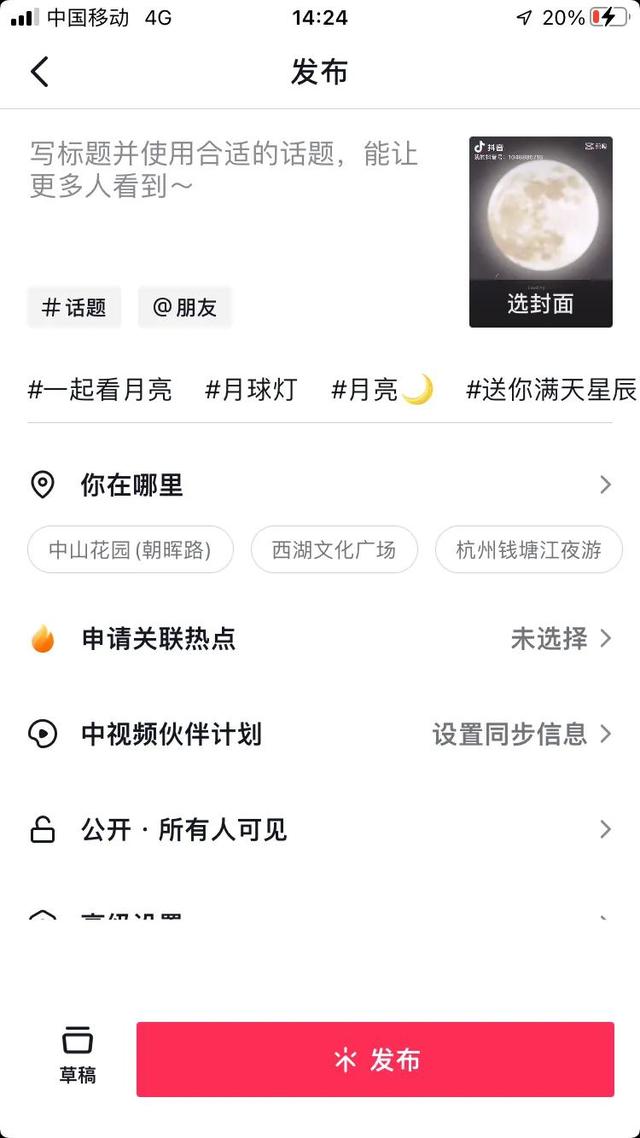The width and height of the screenshot is (640, 1138).
Task: Choose 杭州钱塘江夜游 location chip
Action: click(x=528, y=550)
